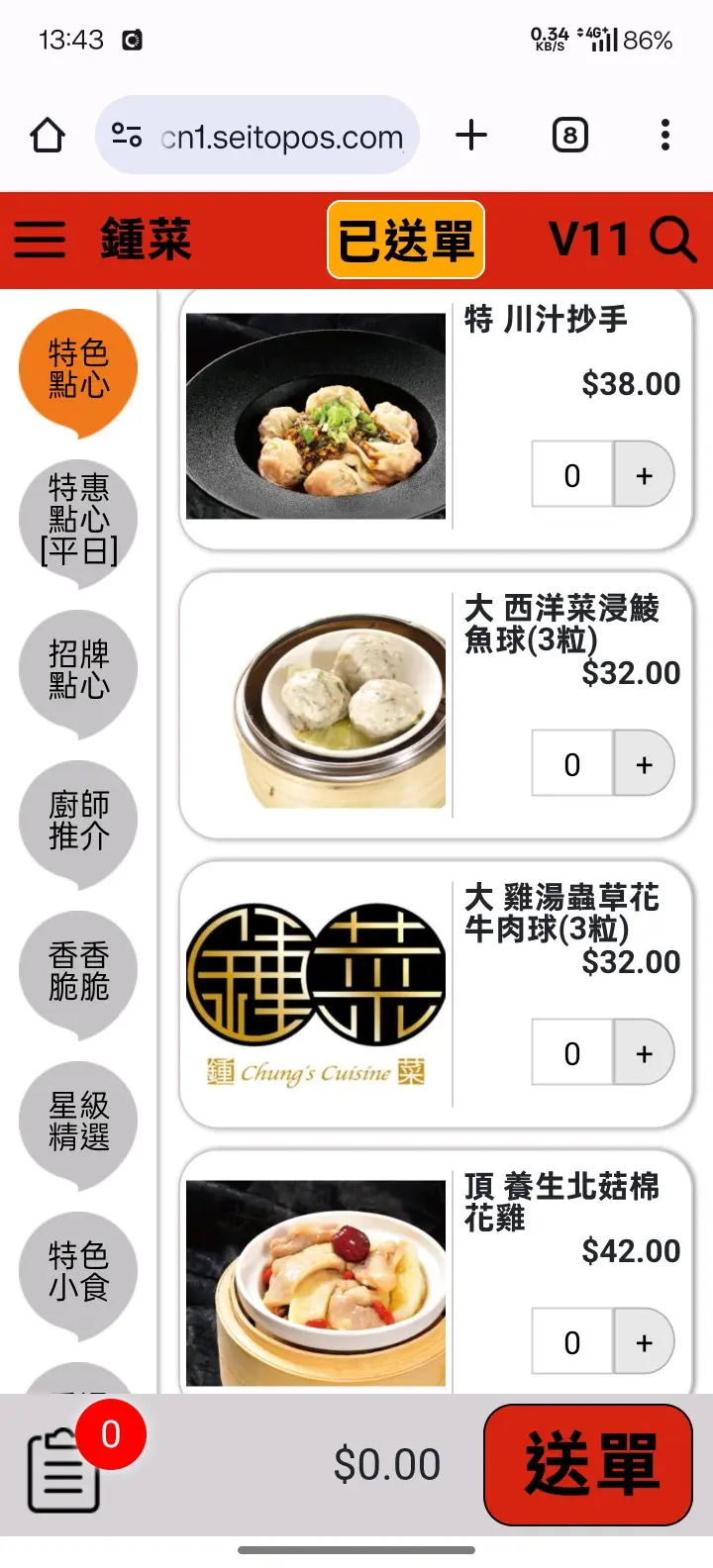Add one 雞湯蟲草花牛肉球 to the order

pos(644,1053)
